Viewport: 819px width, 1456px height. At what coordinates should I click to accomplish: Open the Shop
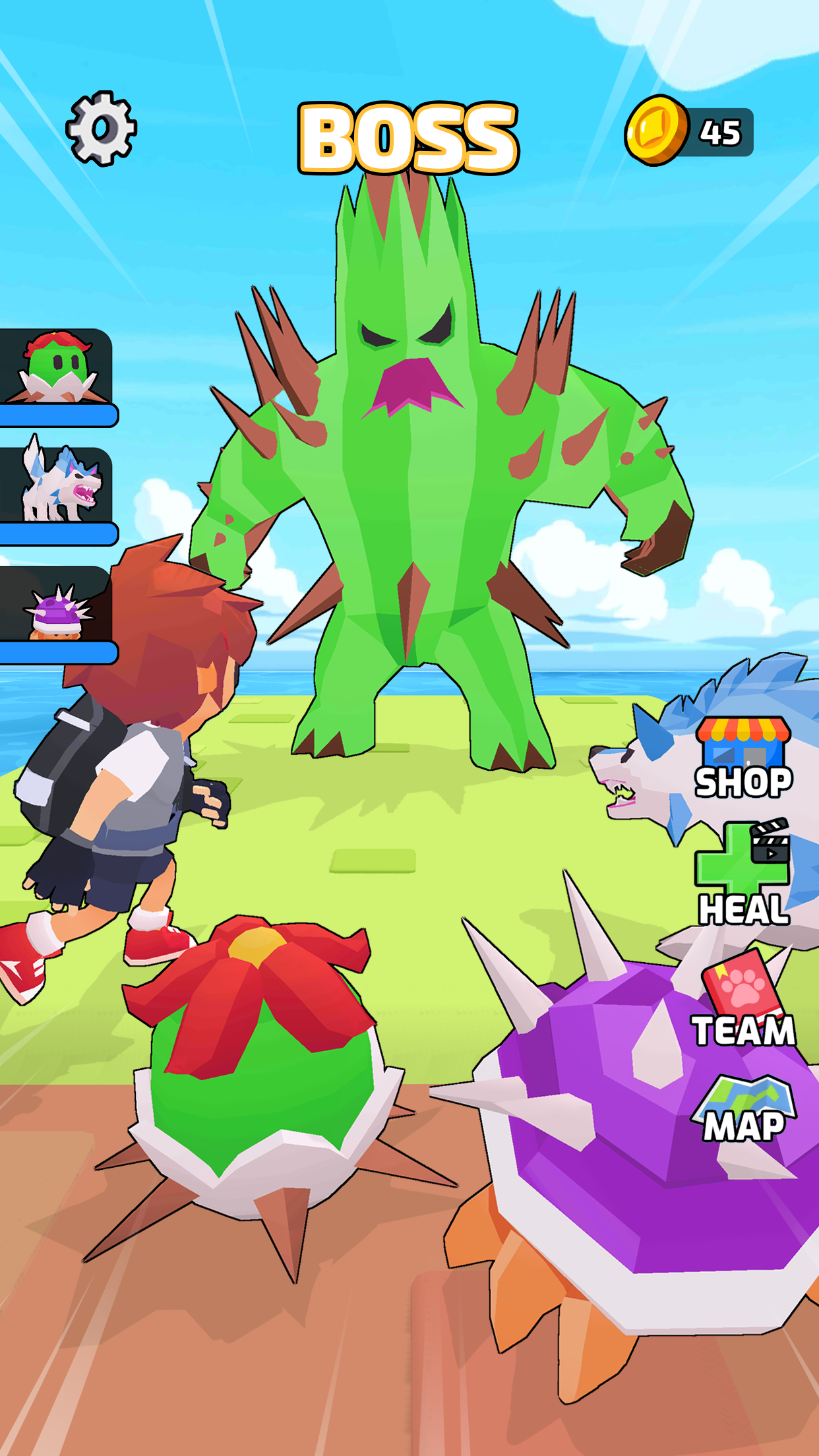(743, 758)
